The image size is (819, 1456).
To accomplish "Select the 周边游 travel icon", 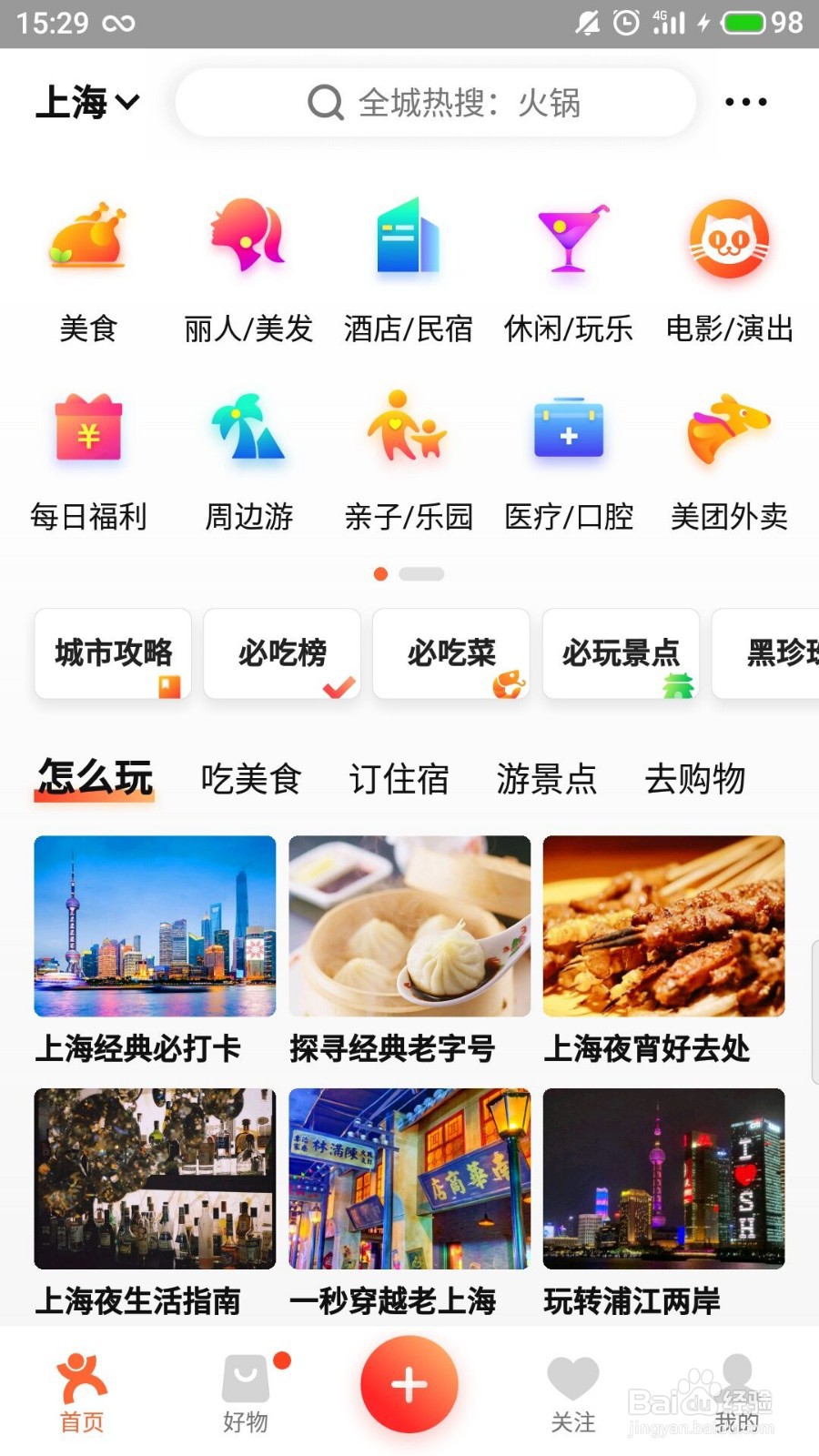I will coord(248,430).
